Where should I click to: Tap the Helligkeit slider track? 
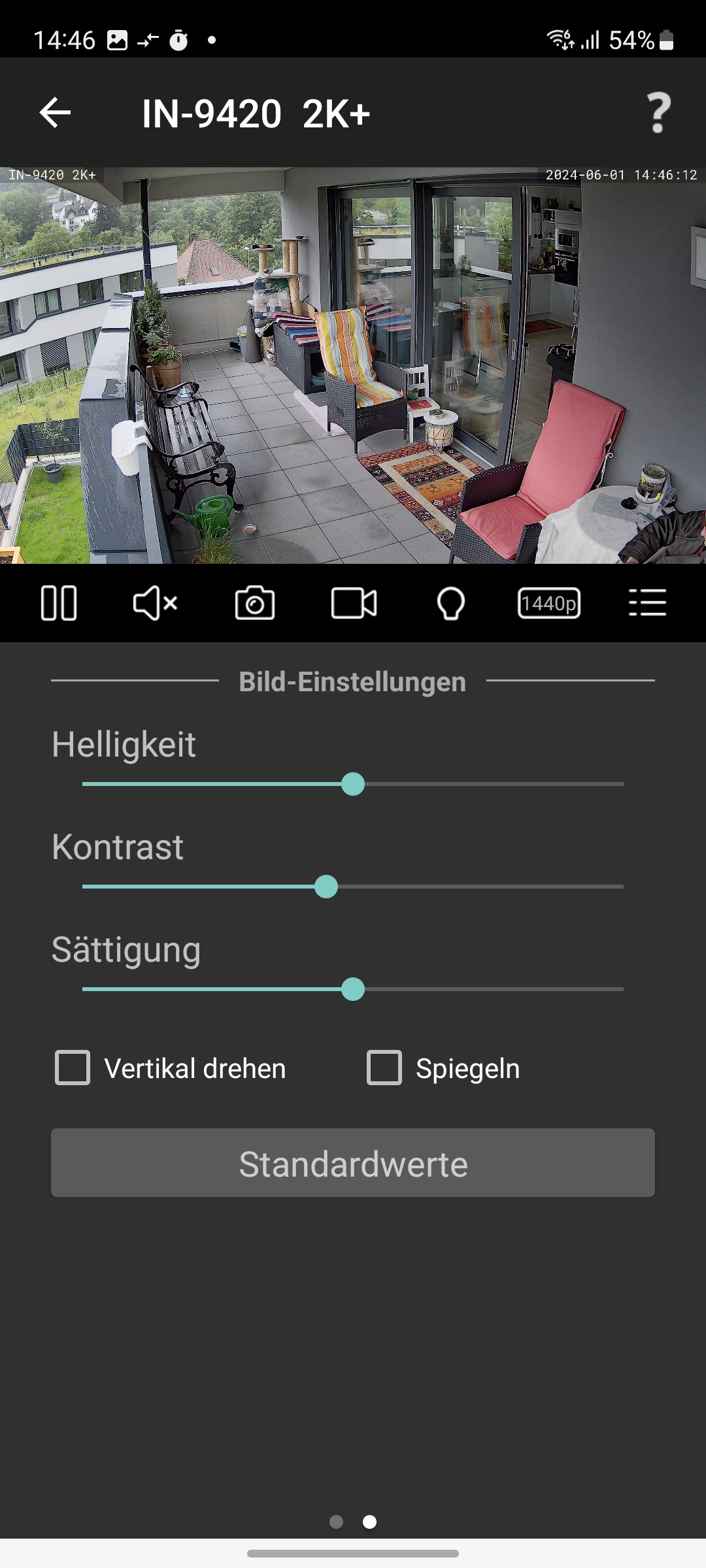click(490, 784)
